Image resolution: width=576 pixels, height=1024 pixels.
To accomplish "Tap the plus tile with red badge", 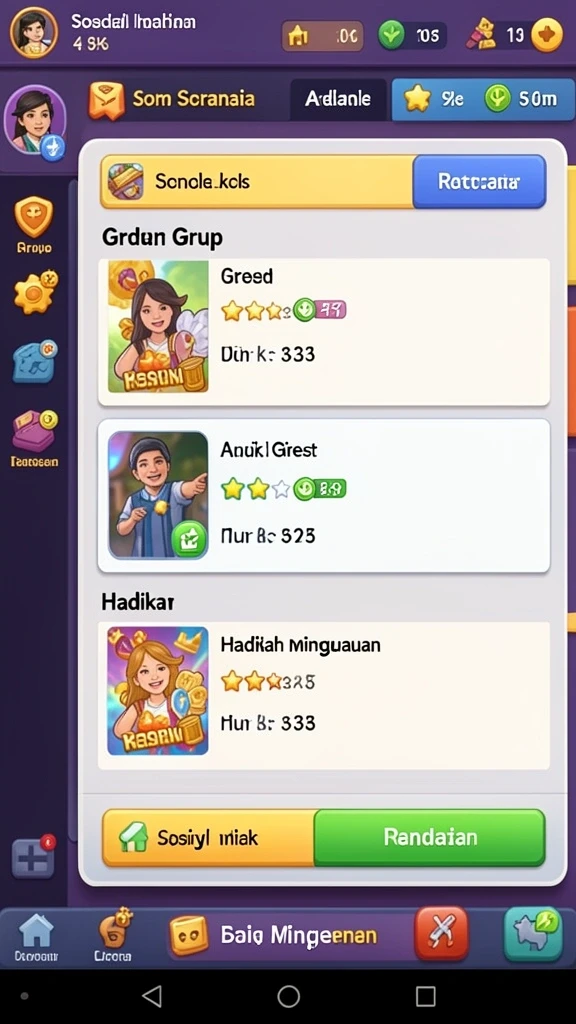I will (x=33, y=856).
